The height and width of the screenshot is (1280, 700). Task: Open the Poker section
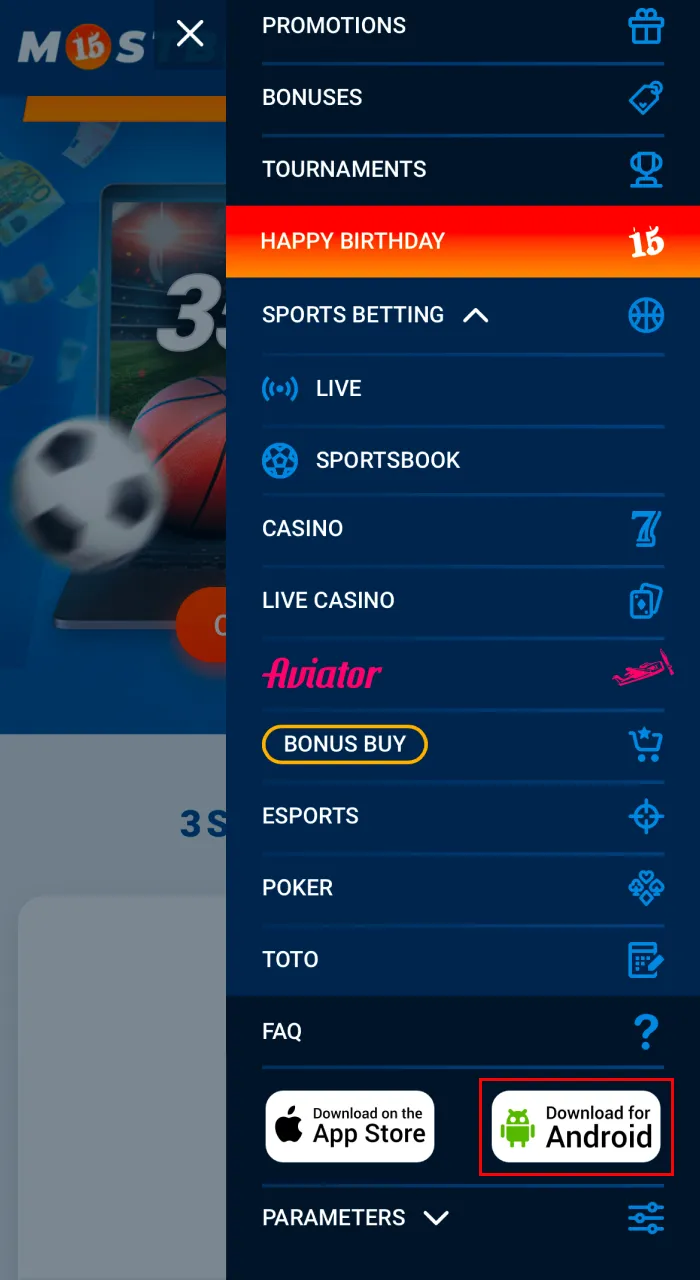(x=297, y=888)
